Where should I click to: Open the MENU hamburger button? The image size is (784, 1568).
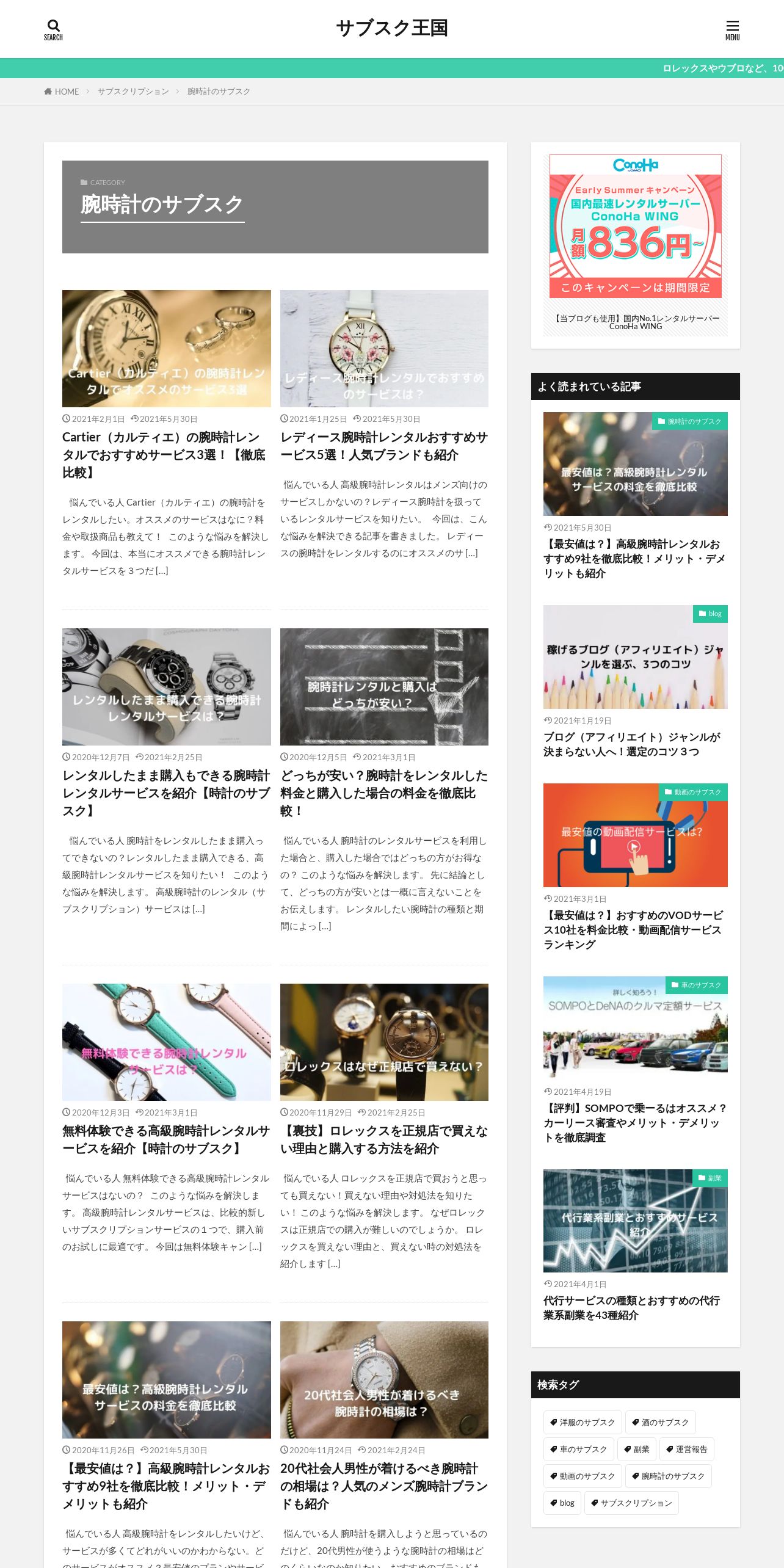click(732, 29)
